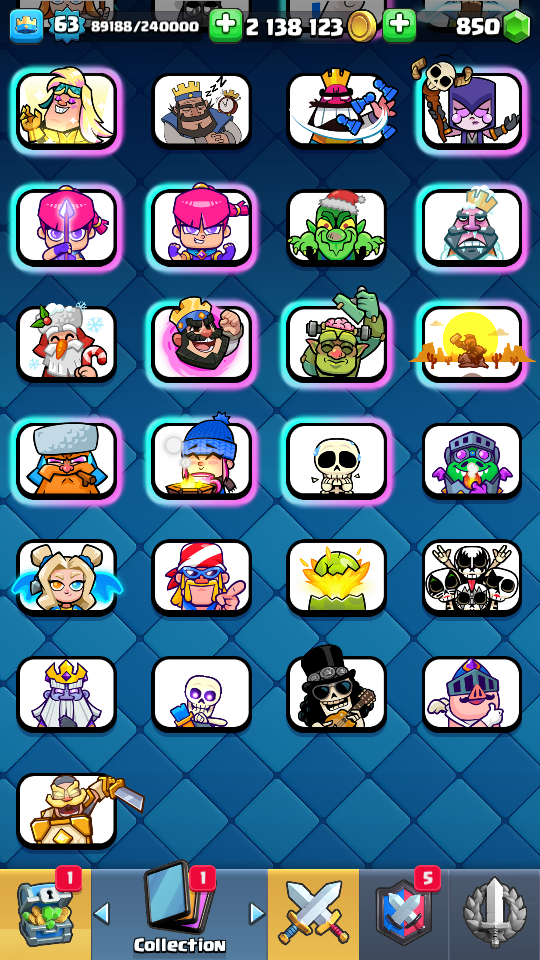Choose the skeleton with top hat and guitar emote

point(337,694)
